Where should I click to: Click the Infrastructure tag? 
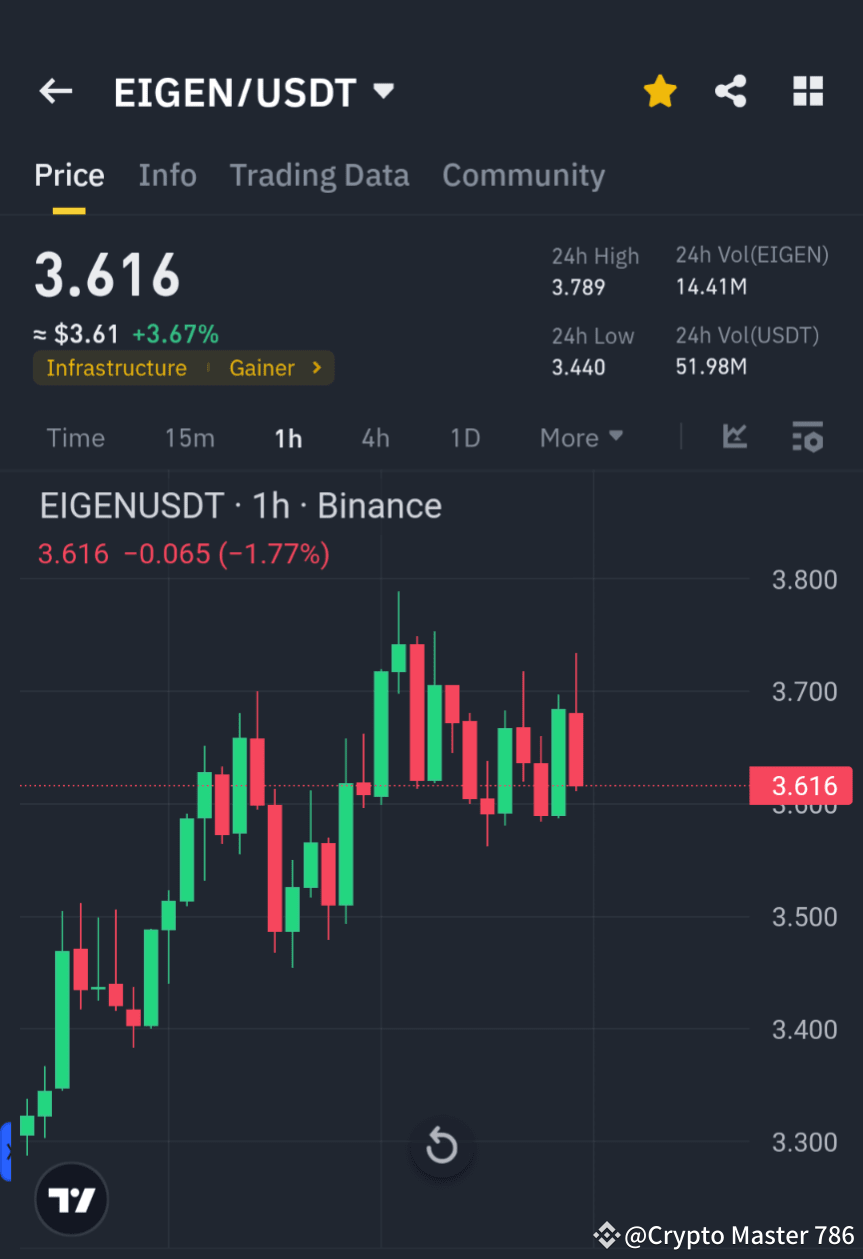coord(116,368)
